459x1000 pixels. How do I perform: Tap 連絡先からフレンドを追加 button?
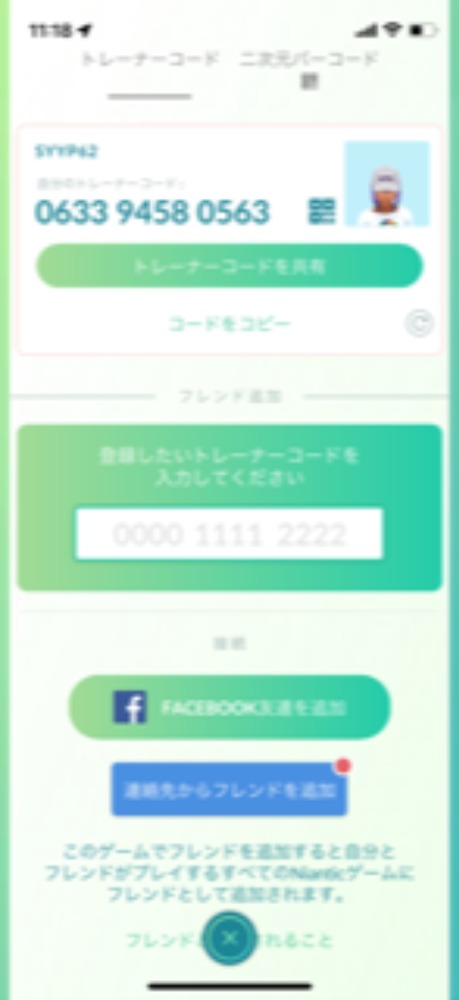pos(230,790)
